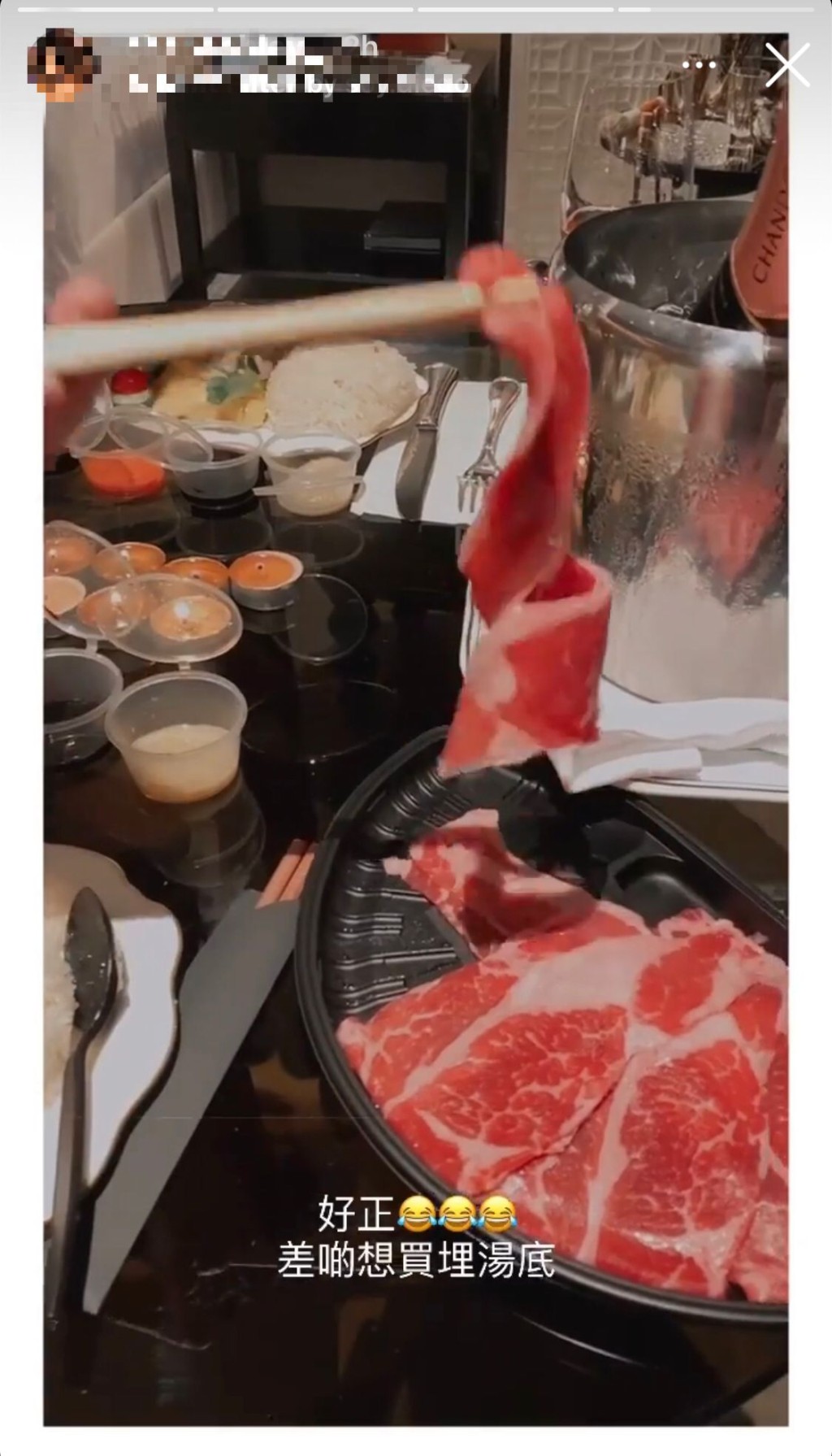This screenshot has height=1456, width=832.
Task: Close the story viewer
Action: [786, 65]
